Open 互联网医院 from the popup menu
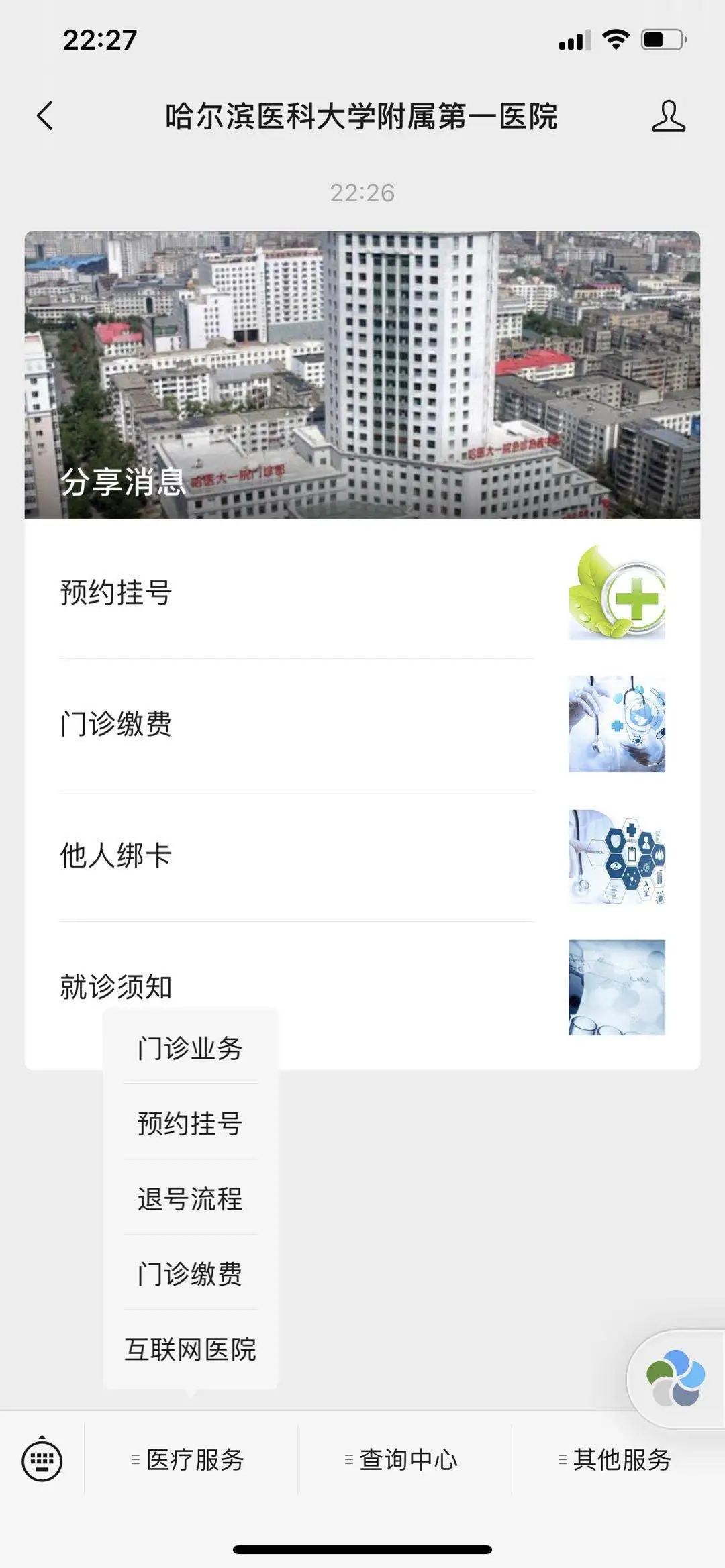This screenshot has height=1568, width=725. click(190, 1349)
